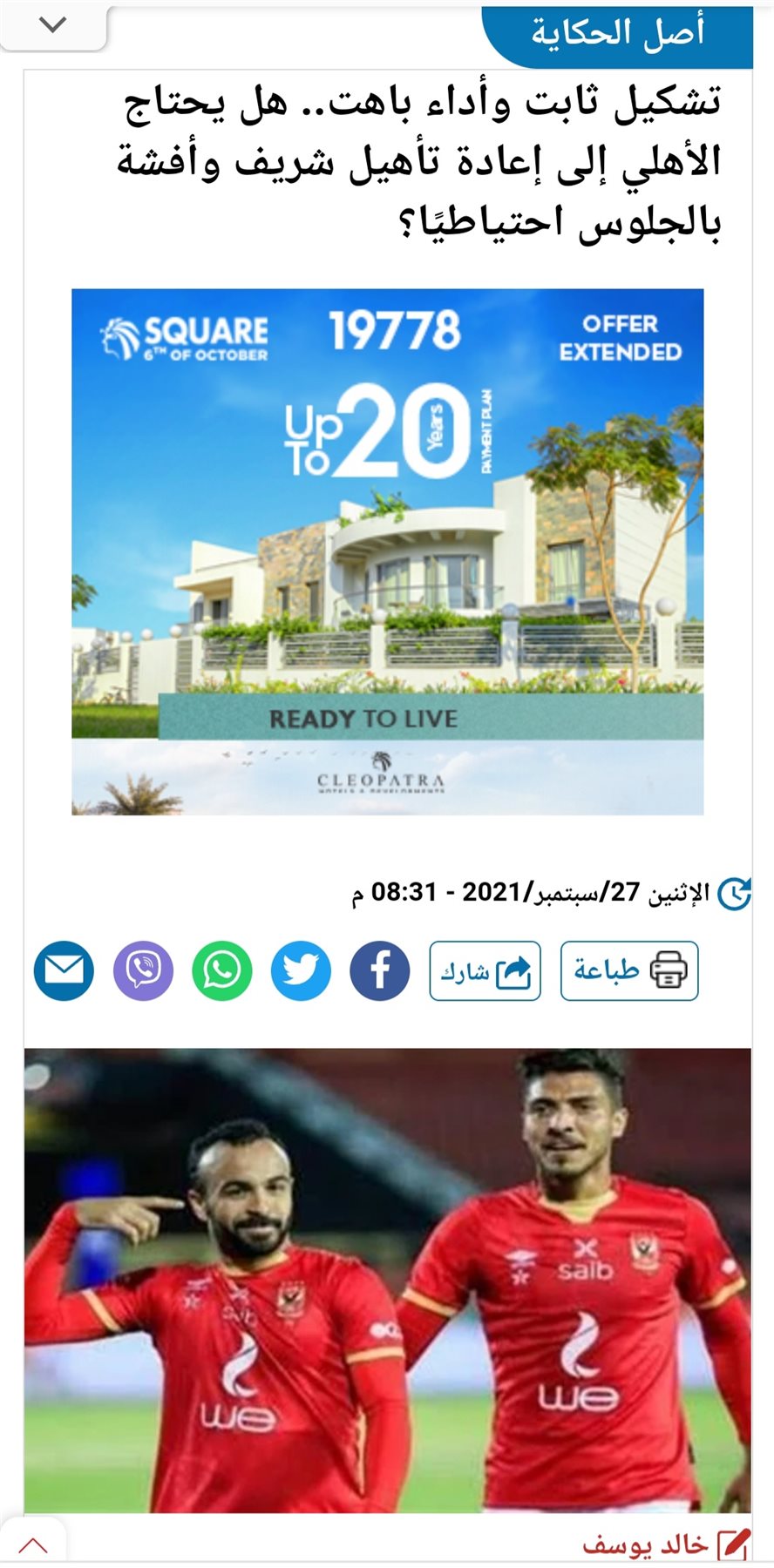Open author خالد يوسف's page
The image size is (774, 1568).
coord(646,1544)
